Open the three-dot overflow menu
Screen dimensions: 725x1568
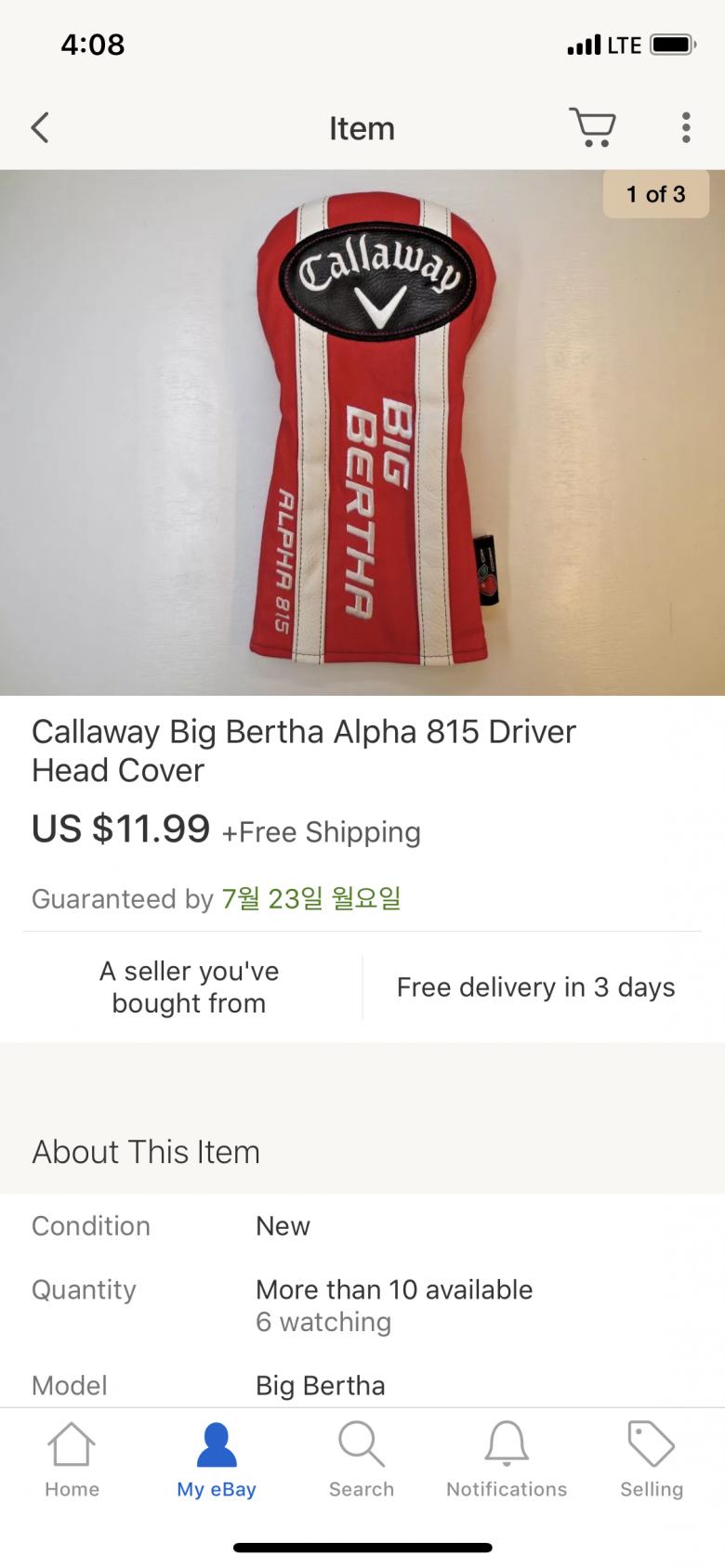[686, 128]
